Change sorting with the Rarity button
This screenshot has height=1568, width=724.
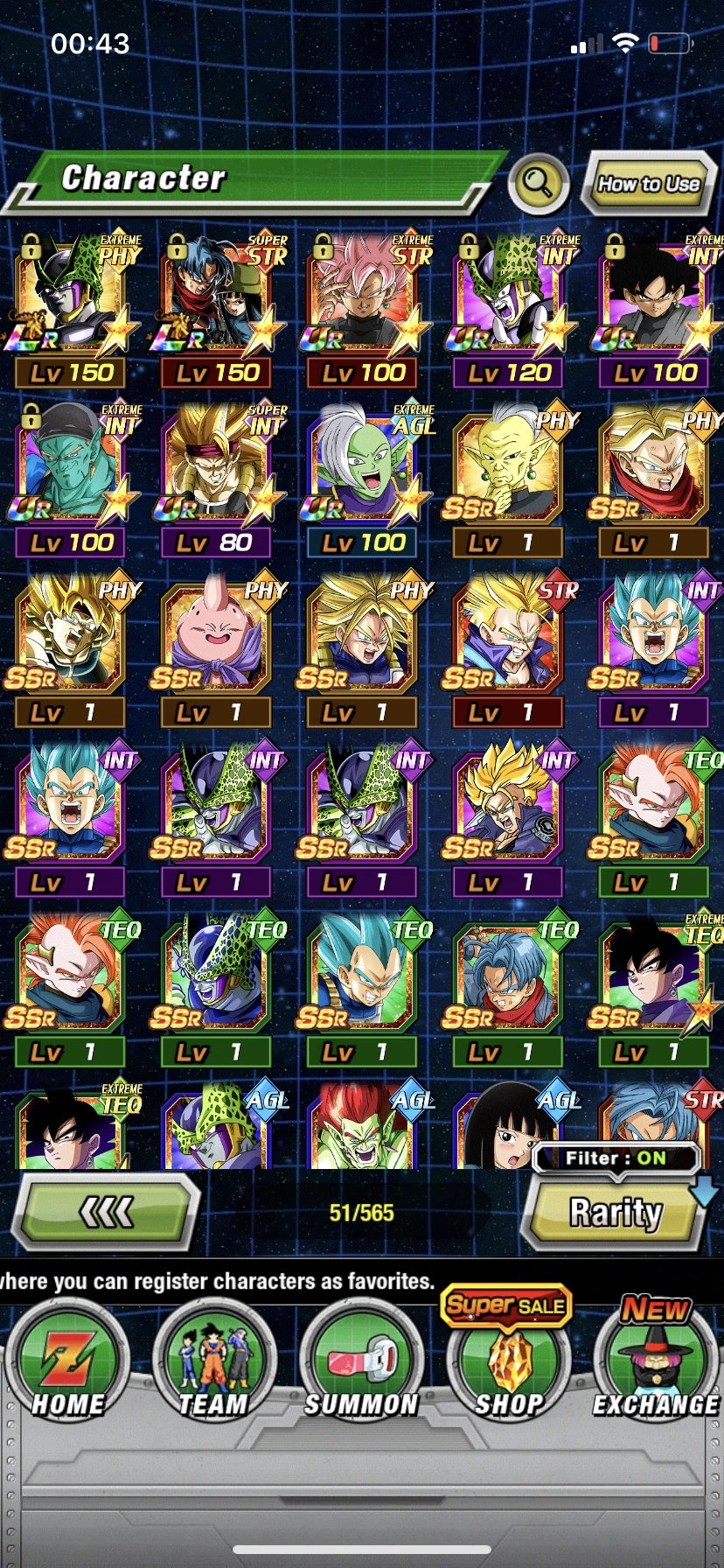click(x=616, y=1213)
